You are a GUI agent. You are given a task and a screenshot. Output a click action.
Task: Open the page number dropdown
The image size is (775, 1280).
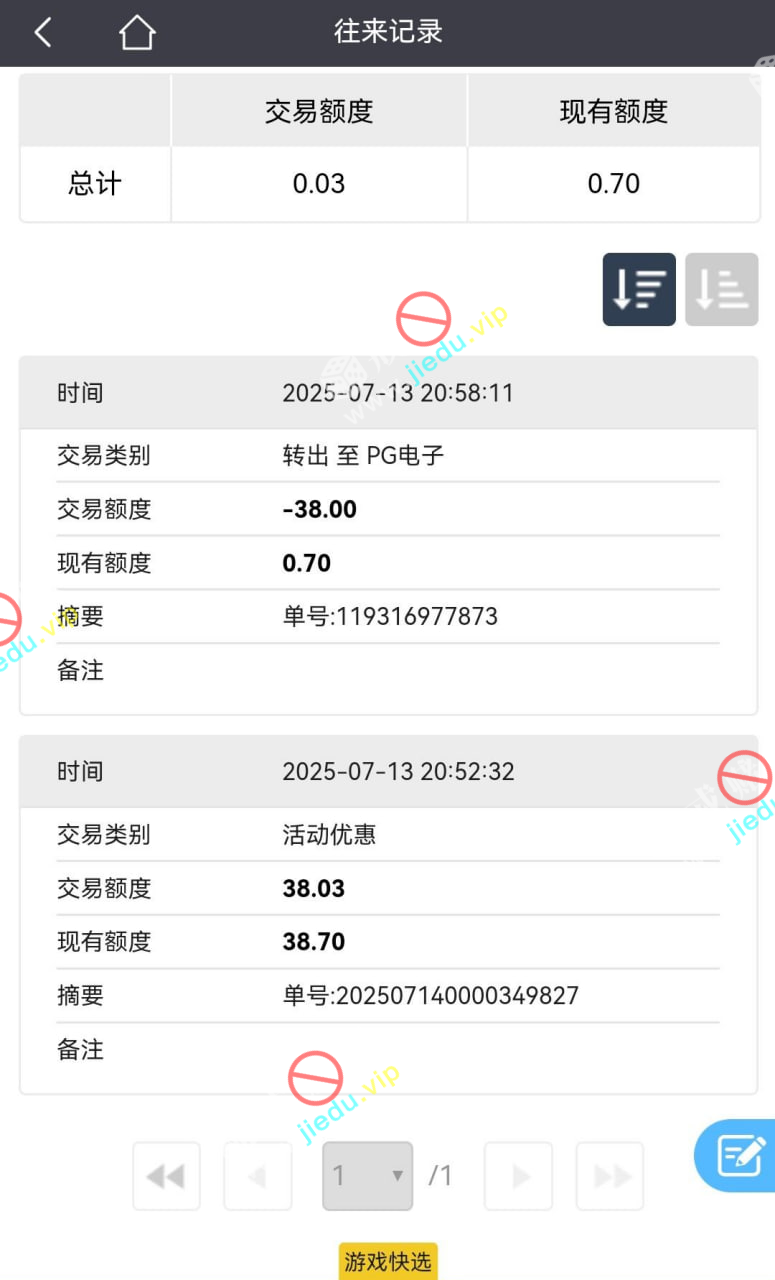click(367, 1176)
